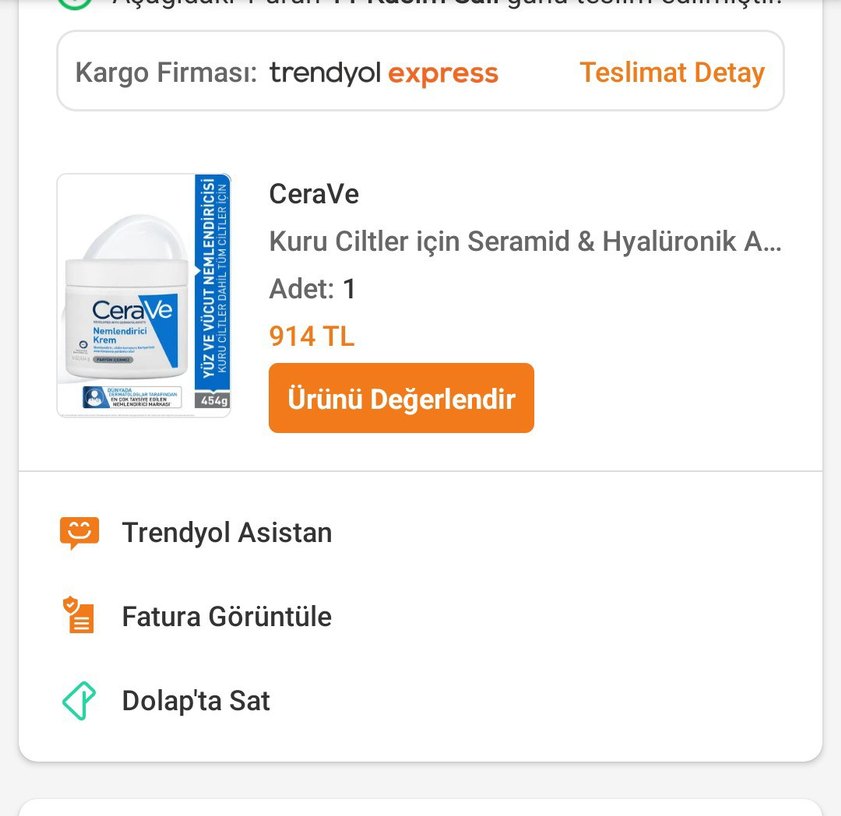Image resolution: width=841 pixels, height=816 pixels.
Task: Open Trendyol Asistan
Action: [x=226, y=532]
